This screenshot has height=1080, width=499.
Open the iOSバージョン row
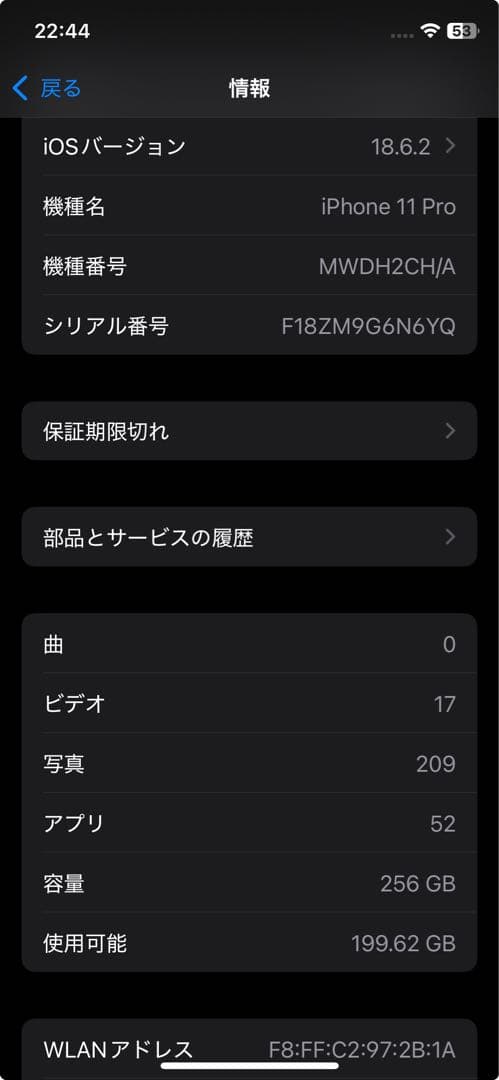pyautogui.click(x=250, y=146)
